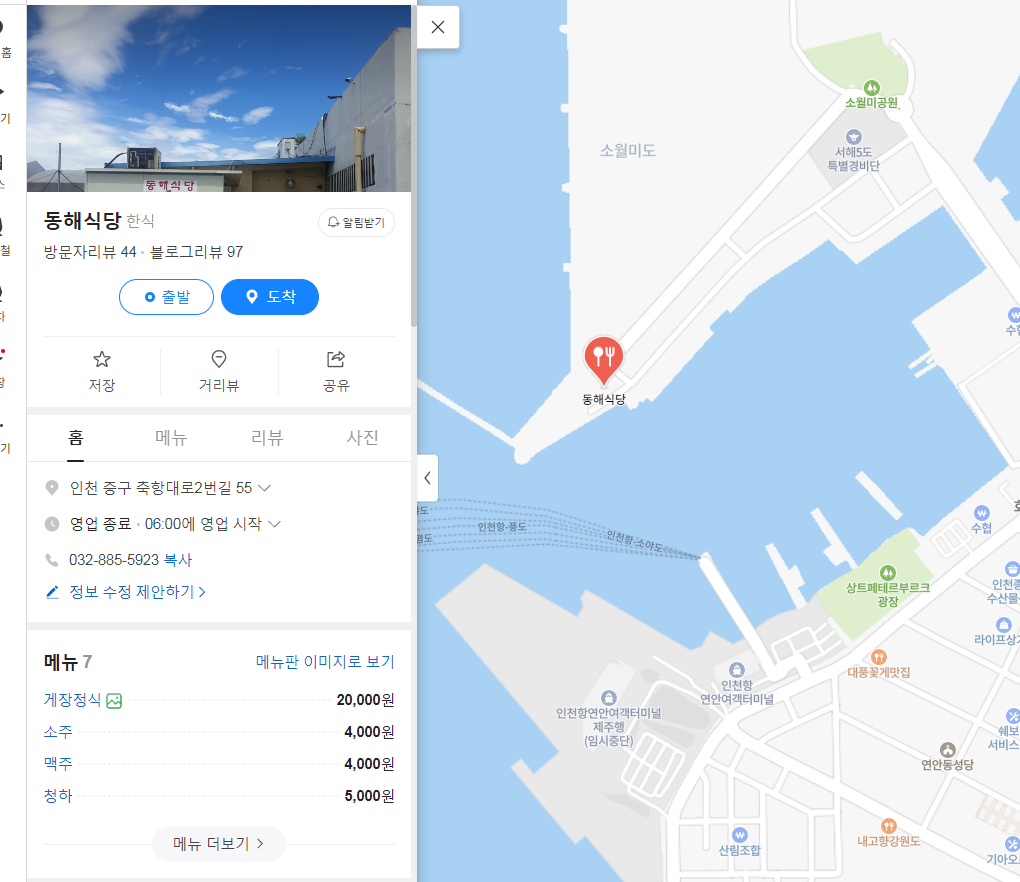Switch to the 사진 tab
Screen dimensions: 1020x882
(x=362, y=438)
